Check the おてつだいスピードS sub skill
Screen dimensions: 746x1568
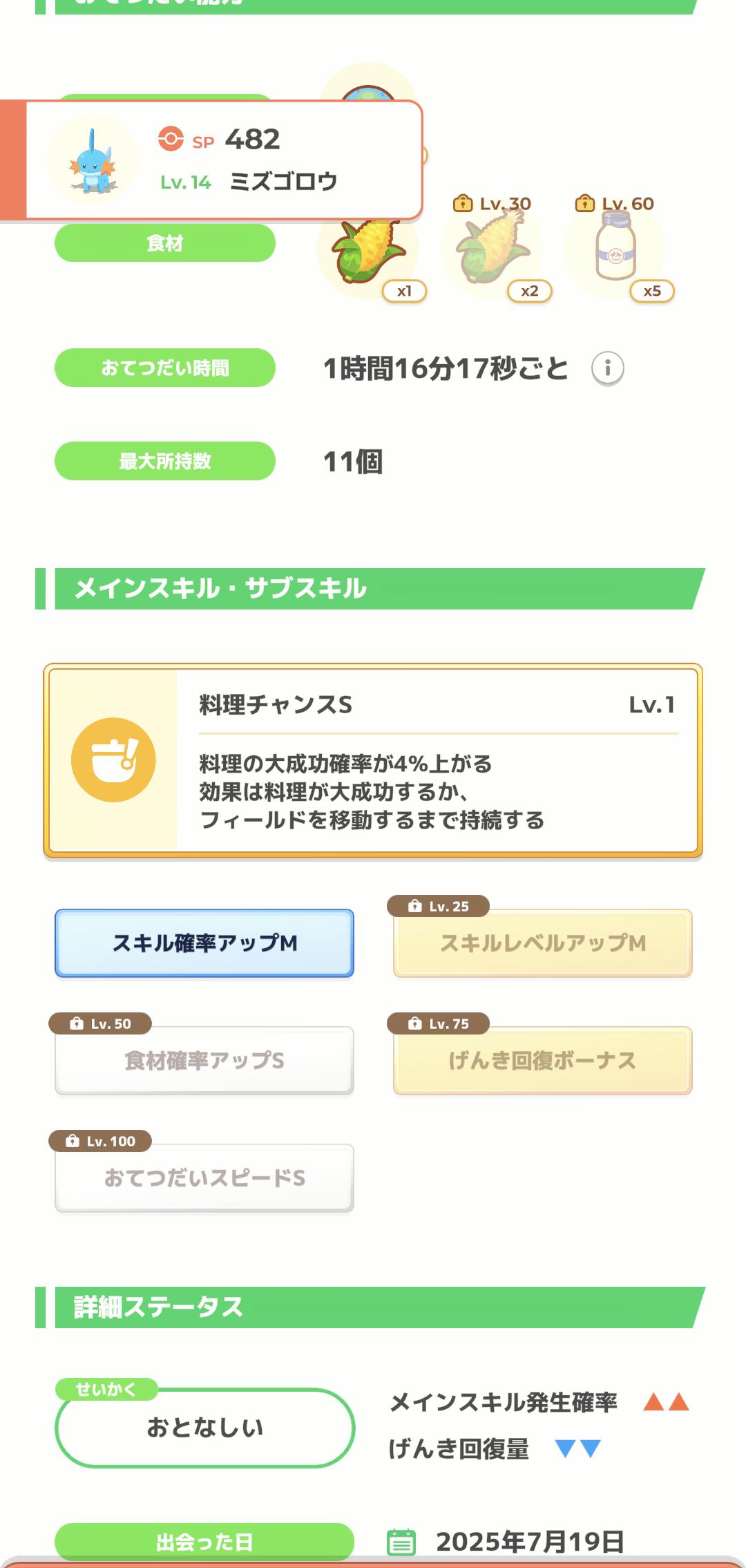[x=204, y=1178]
